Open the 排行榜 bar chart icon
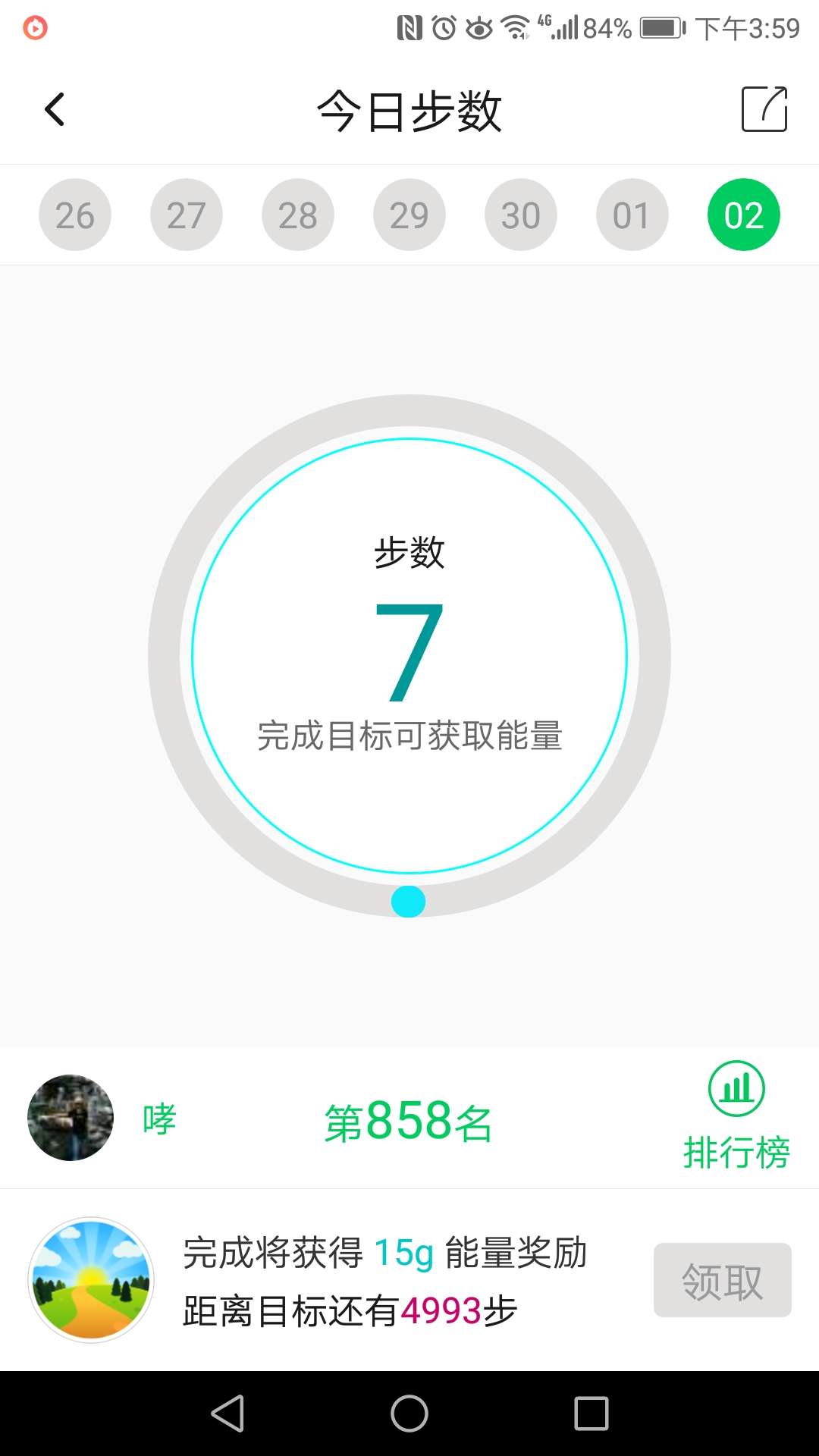 point(736,1087)
